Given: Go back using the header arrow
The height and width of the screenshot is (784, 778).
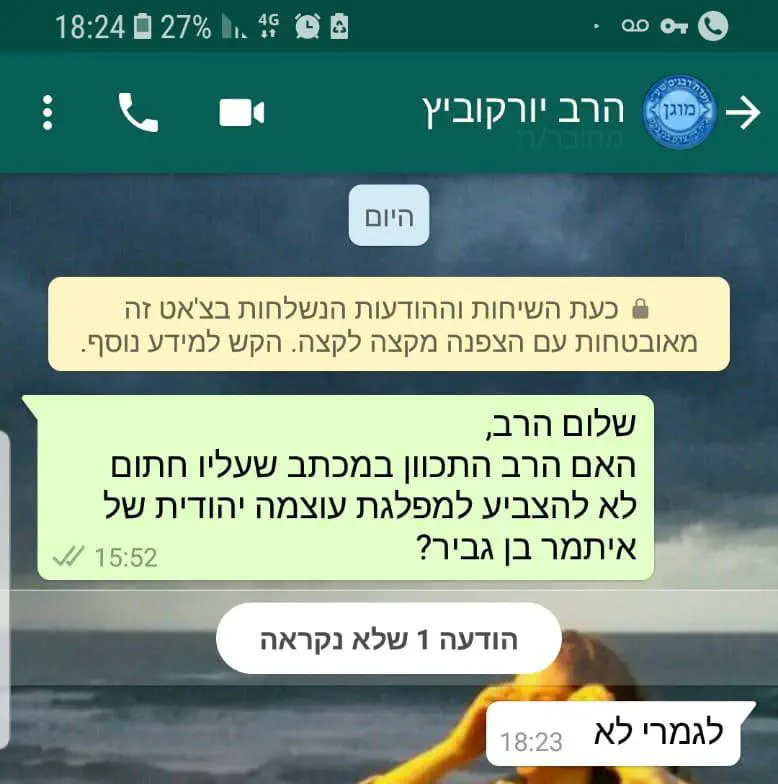Looking at the screenshot, I should [x=742, y=113].
